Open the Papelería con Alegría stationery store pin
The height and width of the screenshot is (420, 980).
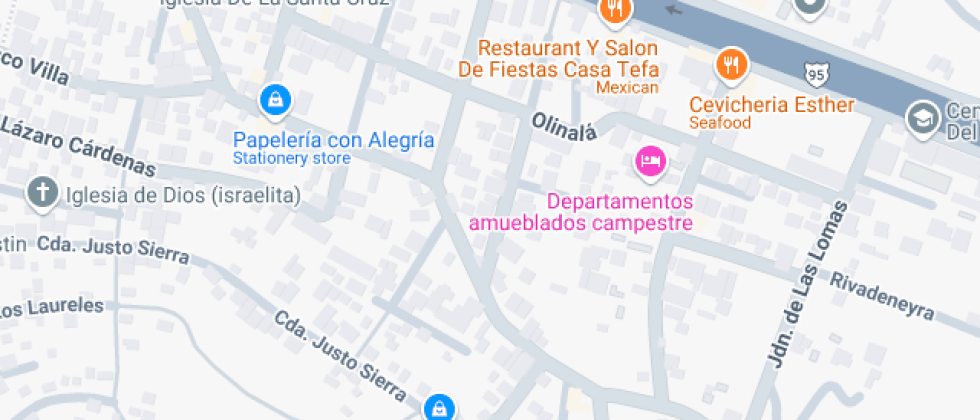coord(274,99)
